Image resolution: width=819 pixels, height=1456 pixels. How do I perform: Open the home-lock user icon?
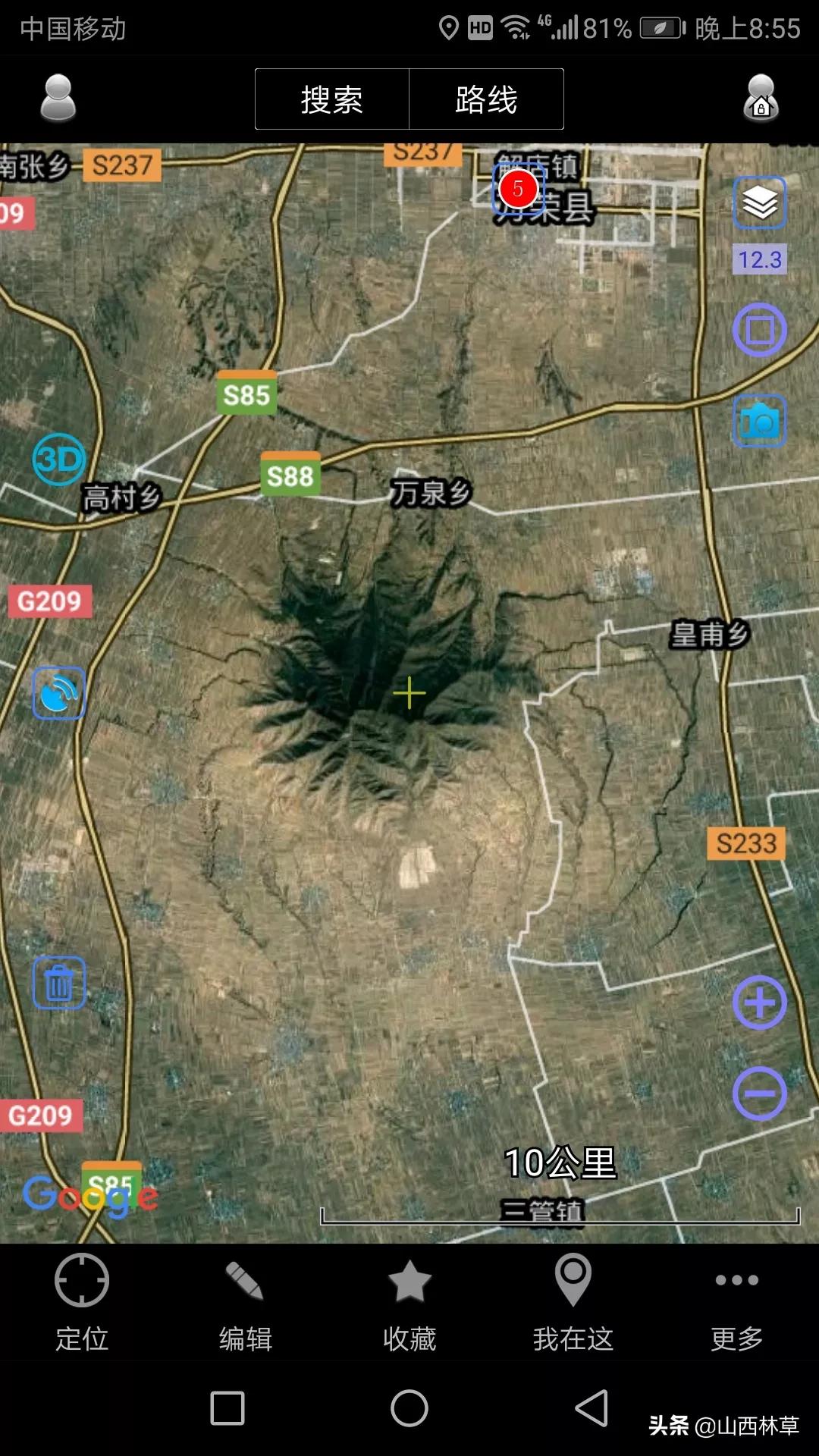coord(761,99)
